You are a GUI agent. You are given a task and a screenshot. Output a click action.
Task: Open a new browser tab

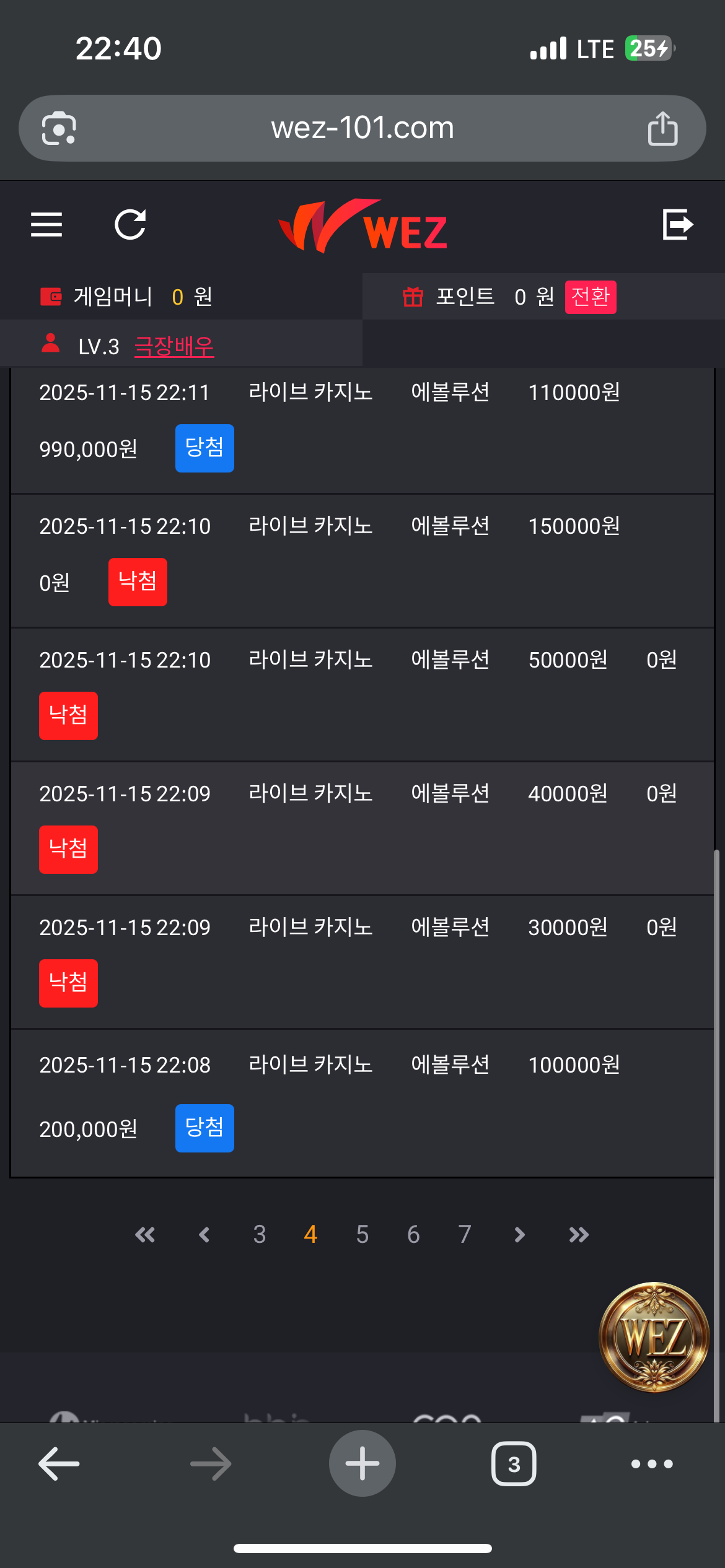[362, 1463]
